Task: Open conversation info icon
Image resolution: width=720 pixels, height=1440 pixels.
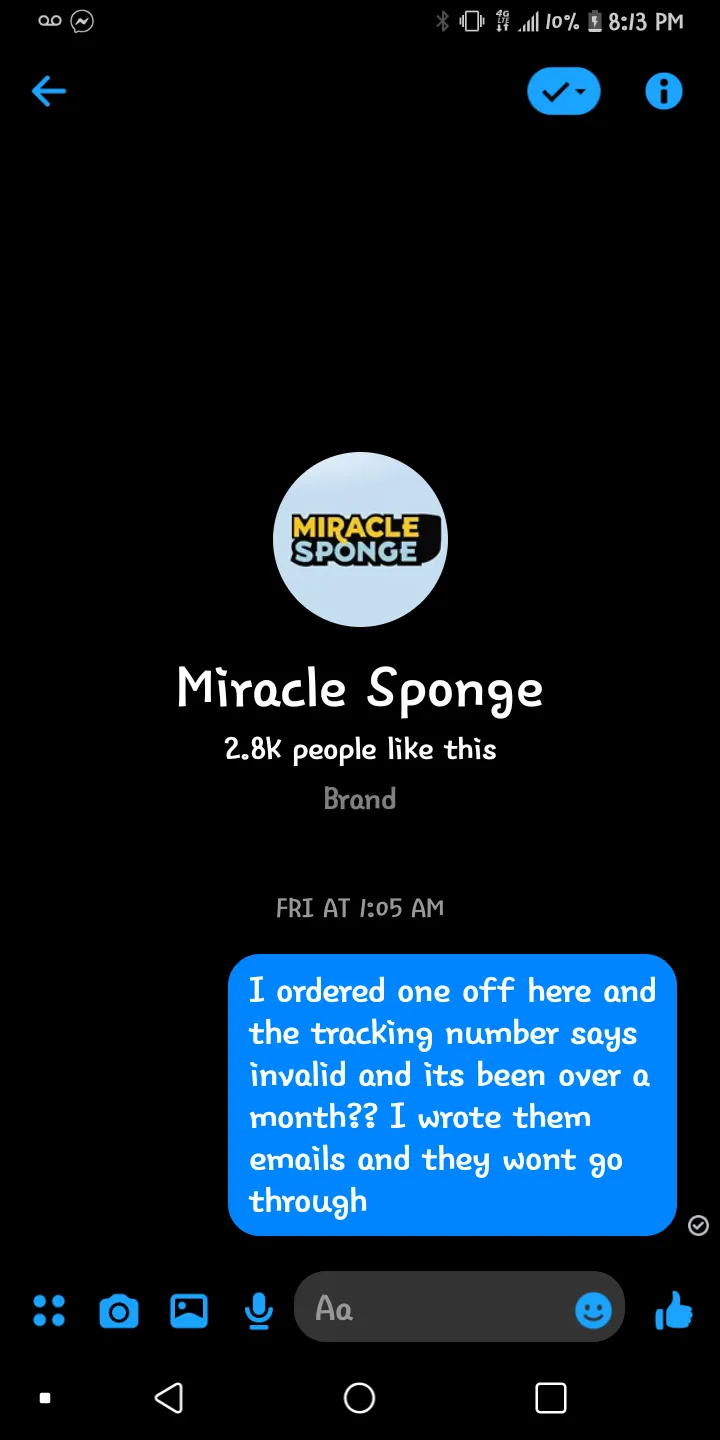Action: click(663, 92)
